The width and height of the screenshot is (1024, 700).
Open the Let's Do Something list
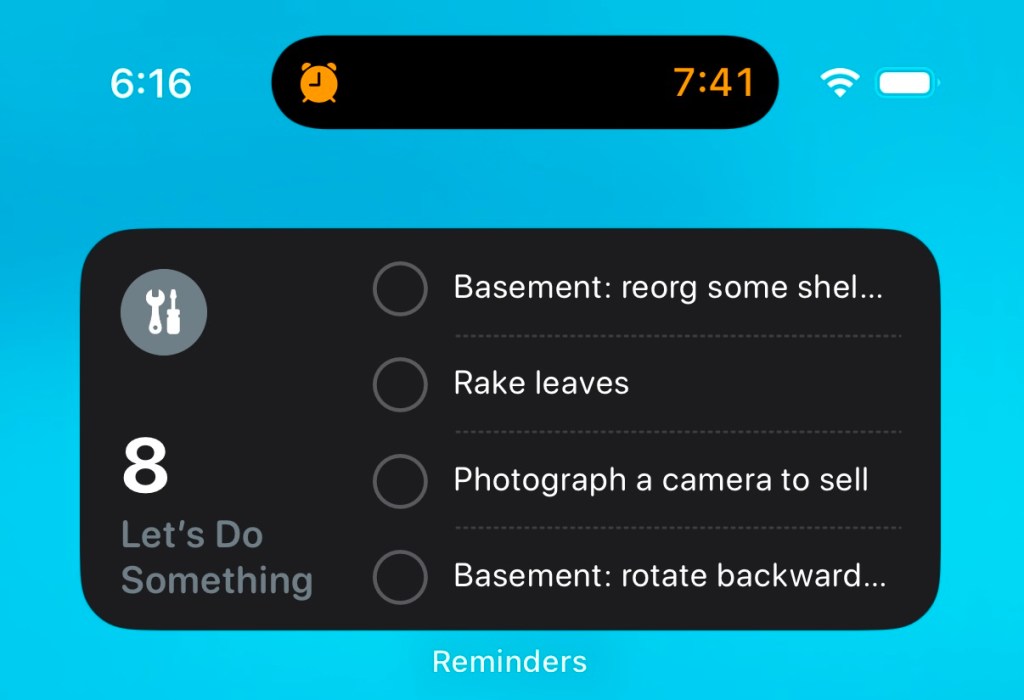[x=216, y=557]
